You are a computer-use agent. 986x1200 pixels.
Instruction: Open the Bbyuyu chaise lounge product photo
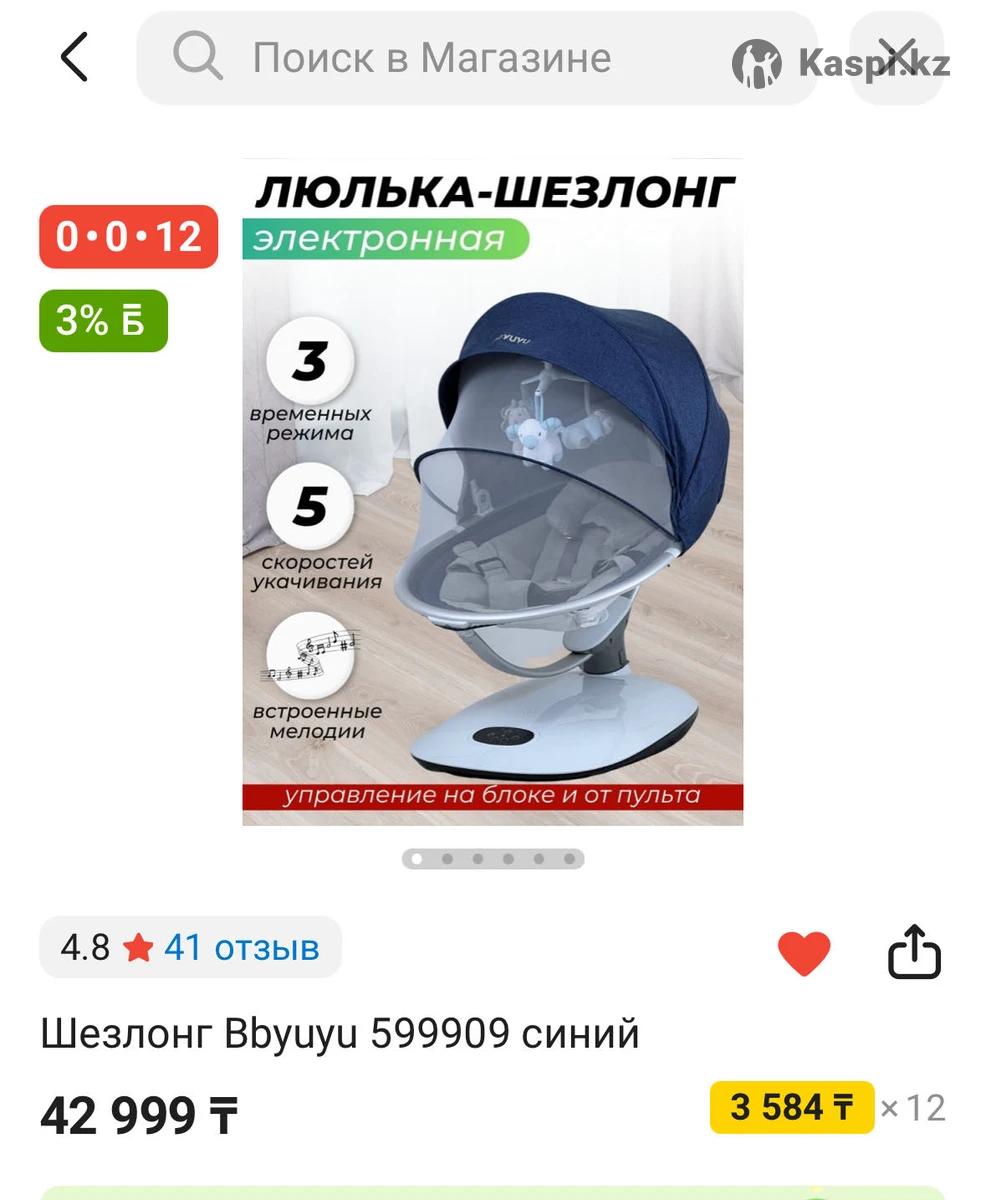pyautogui.click(x=492, y=492)
